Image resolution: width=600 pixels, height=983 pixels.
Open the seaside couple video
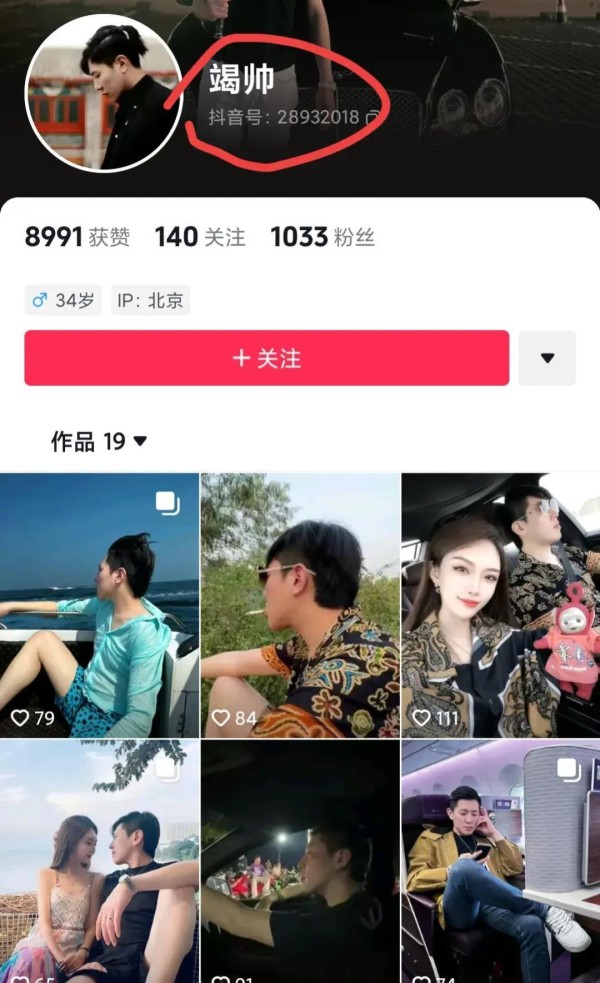(x=99, y=861)
